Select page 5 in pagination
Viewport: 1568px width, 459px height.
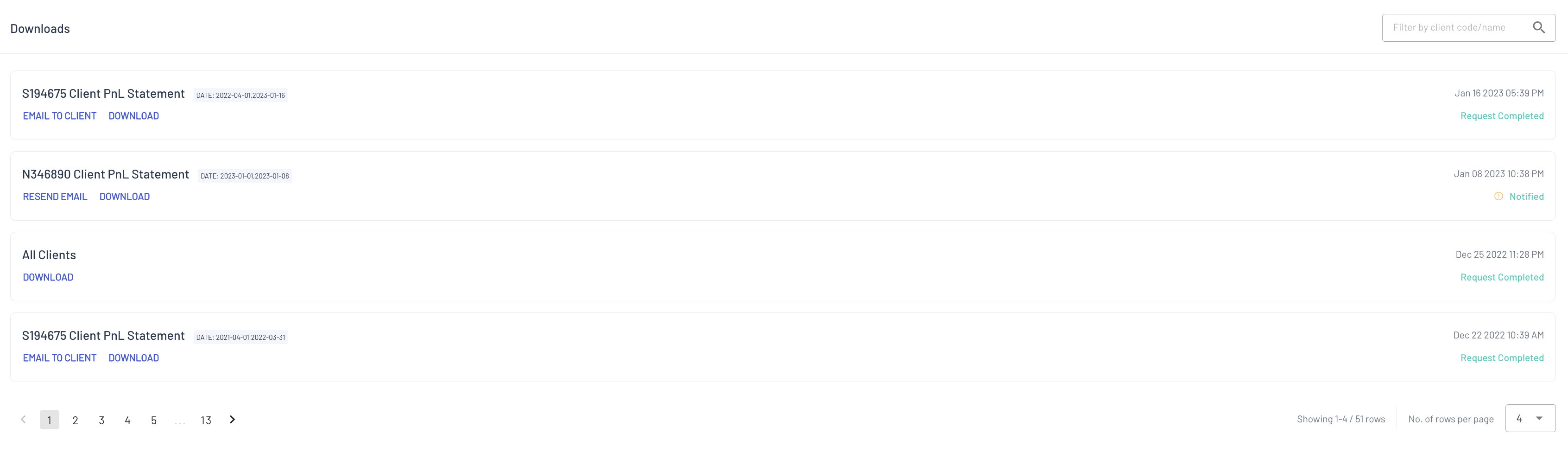pos(154,420)
